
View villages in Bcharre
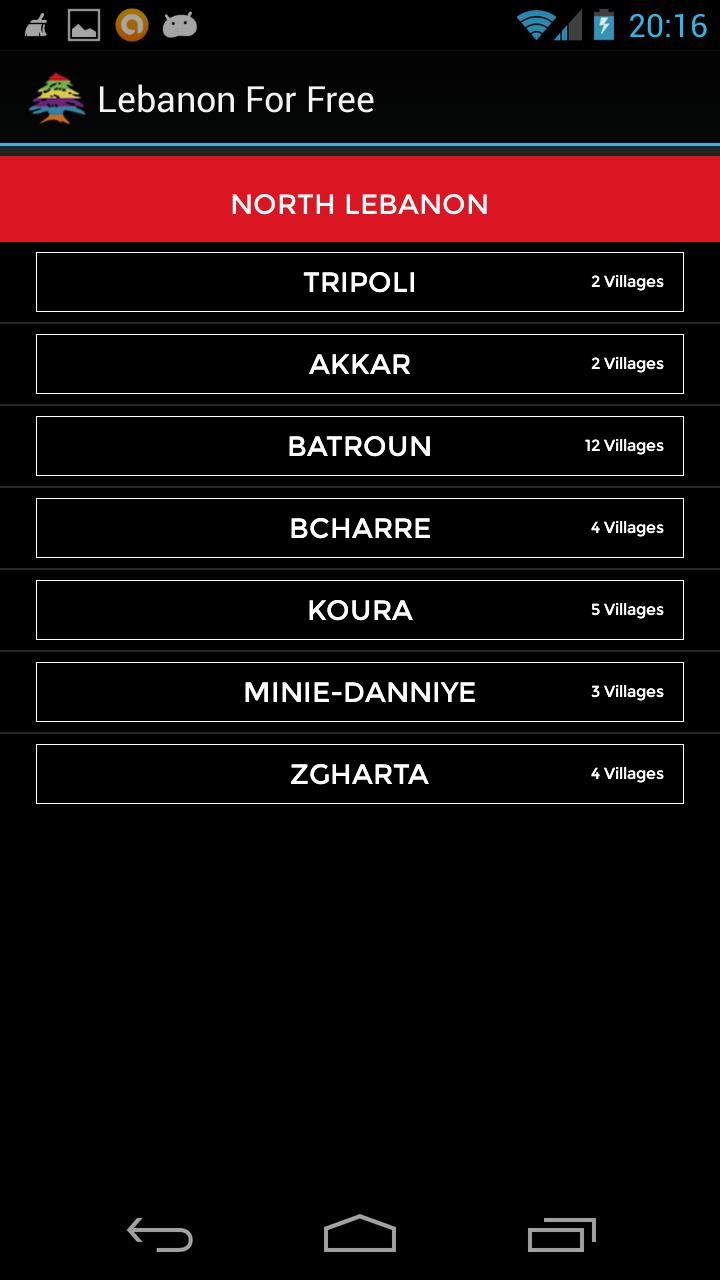[x=360, y=528]
